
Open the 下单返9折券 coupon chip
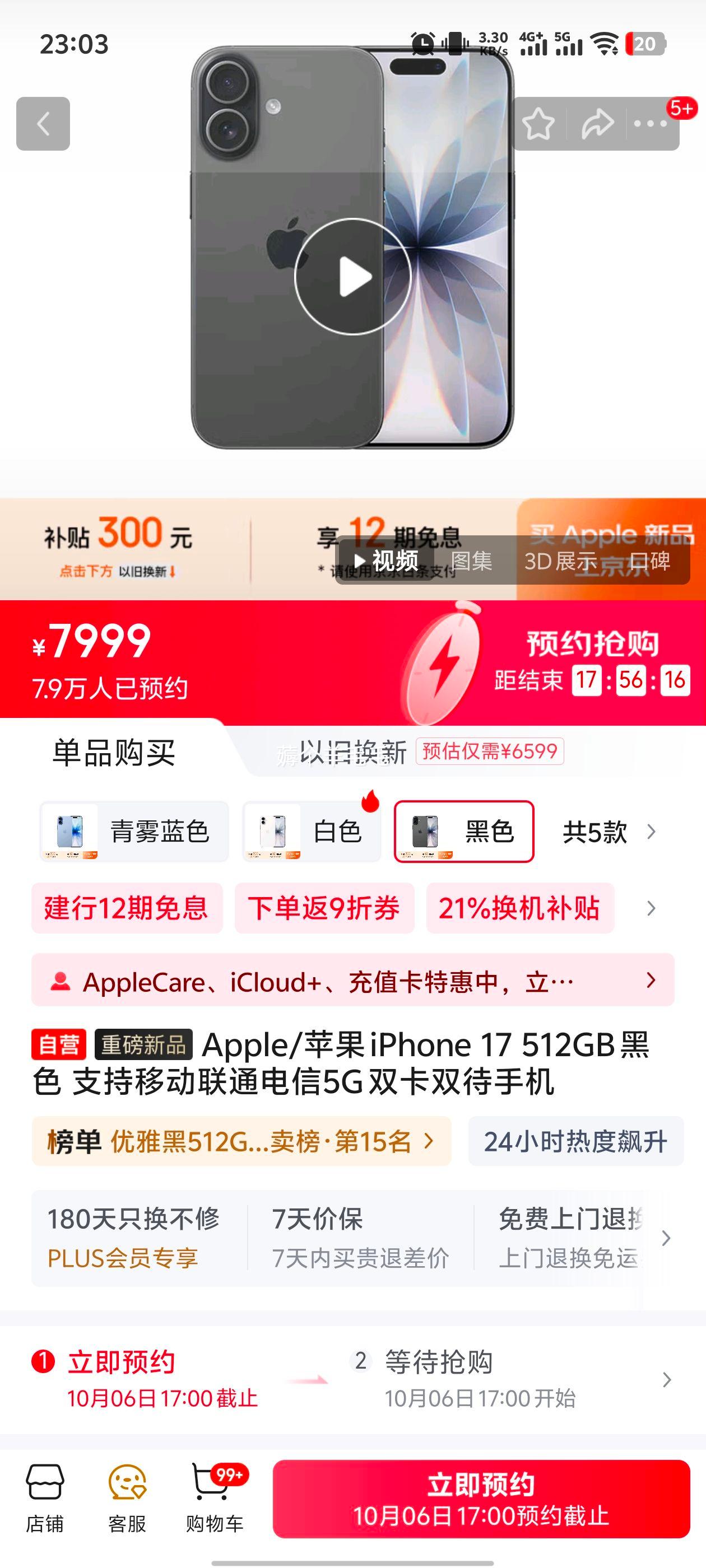coord(324,908)
